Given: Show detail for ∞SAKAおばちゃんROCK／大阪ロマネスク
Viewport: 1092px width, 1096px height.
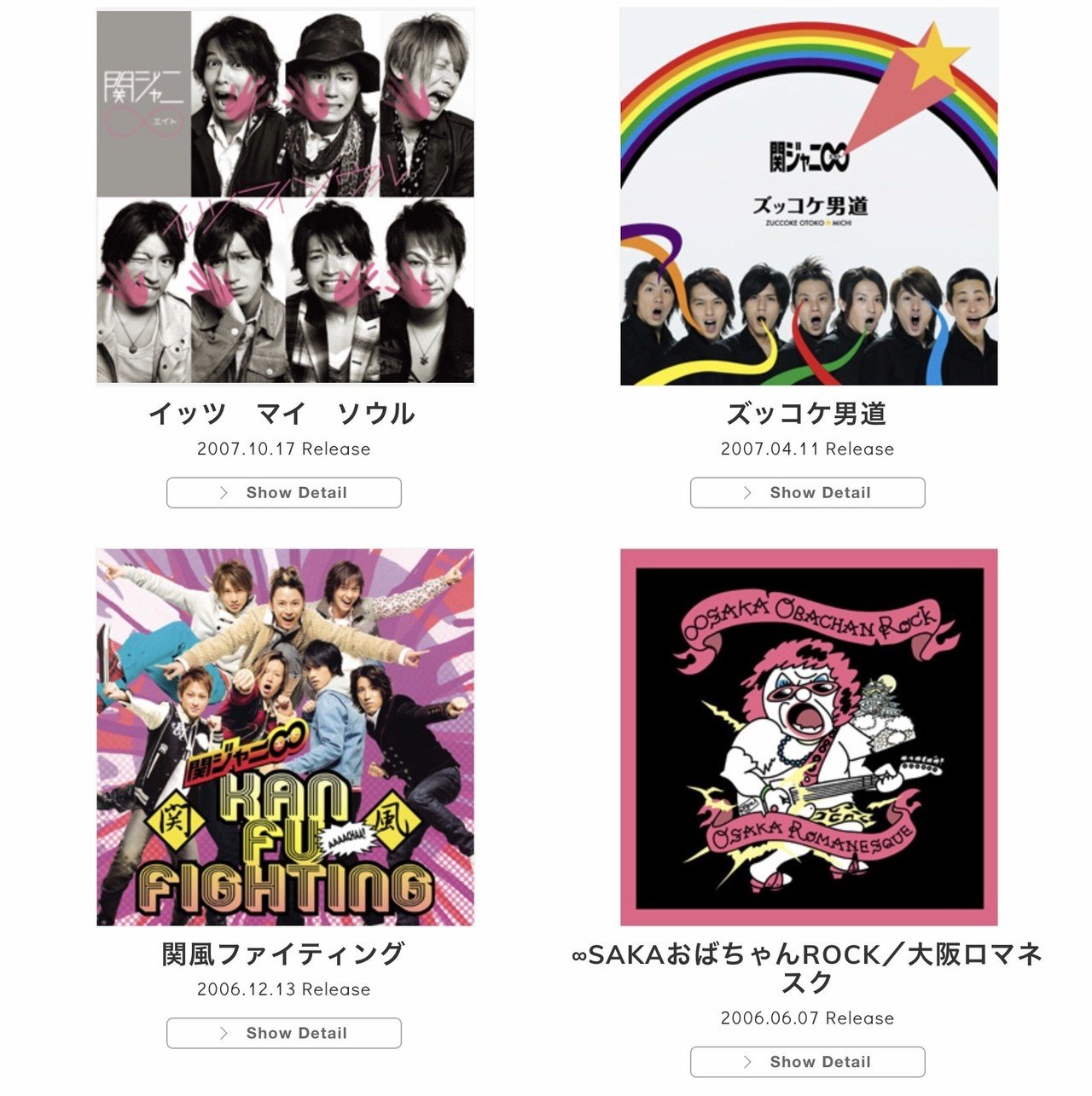Looking at the screenshot, I should click(807, 1062).
